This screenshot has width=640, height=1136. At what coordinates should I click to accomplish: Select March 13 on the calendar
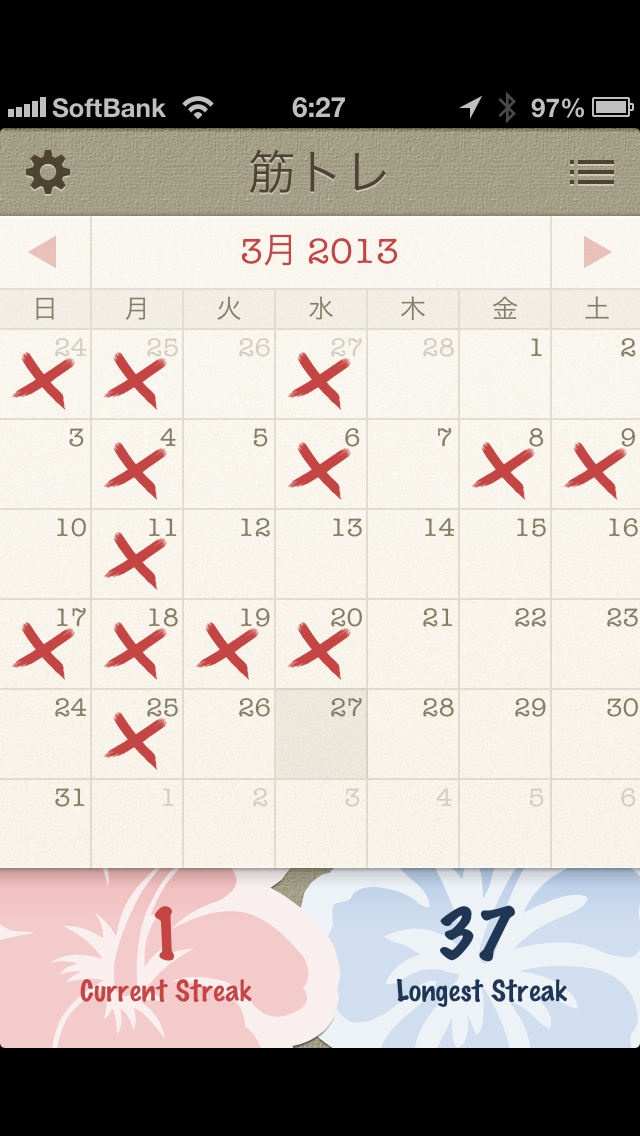[321, 554]
